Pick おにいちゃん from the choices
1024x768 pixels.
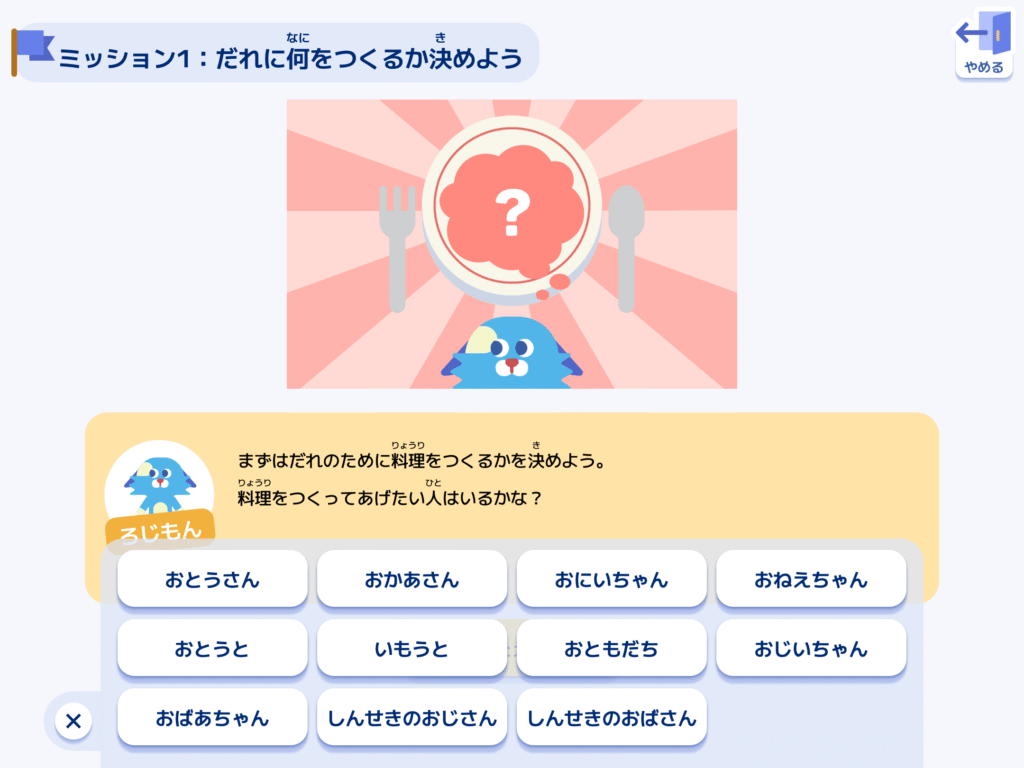(x=611, y=579)
